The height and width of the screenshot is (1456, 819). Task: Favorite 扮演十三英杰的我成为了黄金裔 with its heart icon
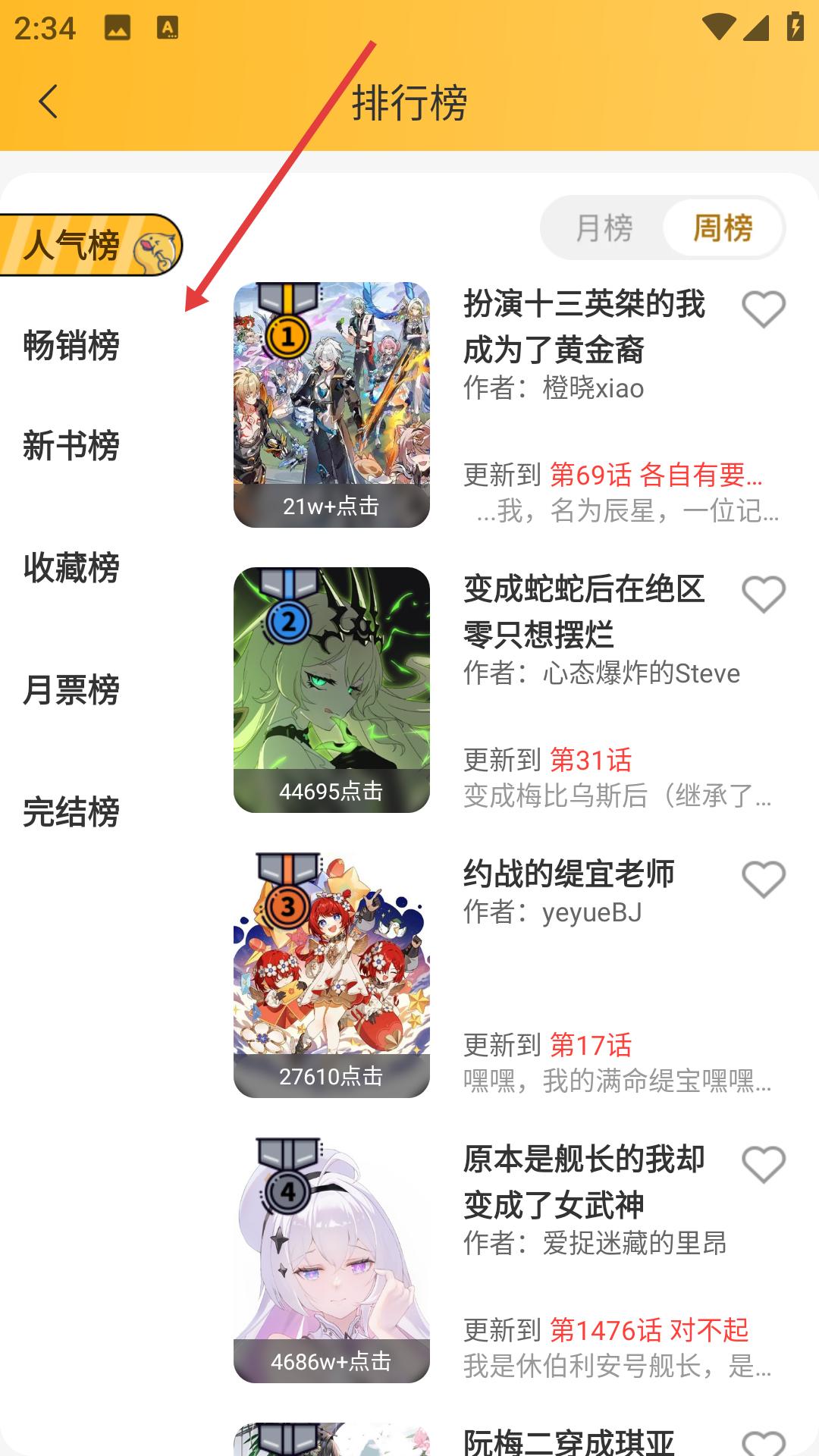click(764, 308)
